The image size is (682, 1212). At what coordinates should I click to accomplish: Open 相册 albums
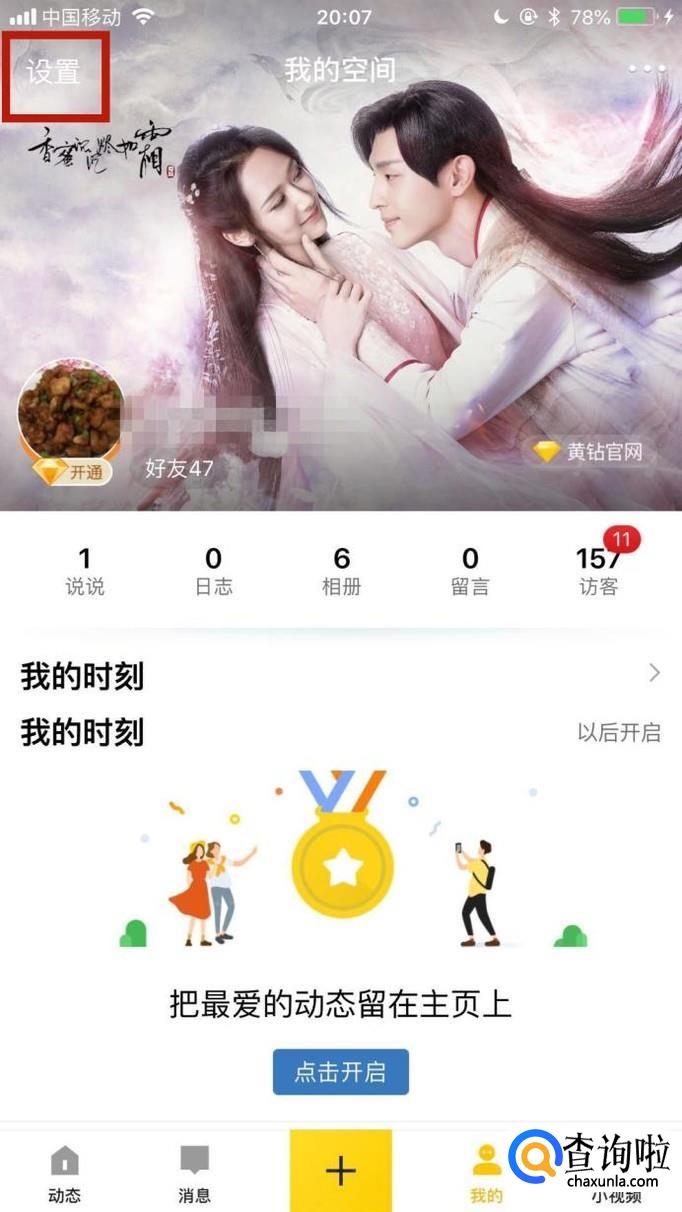pos(341,571)
